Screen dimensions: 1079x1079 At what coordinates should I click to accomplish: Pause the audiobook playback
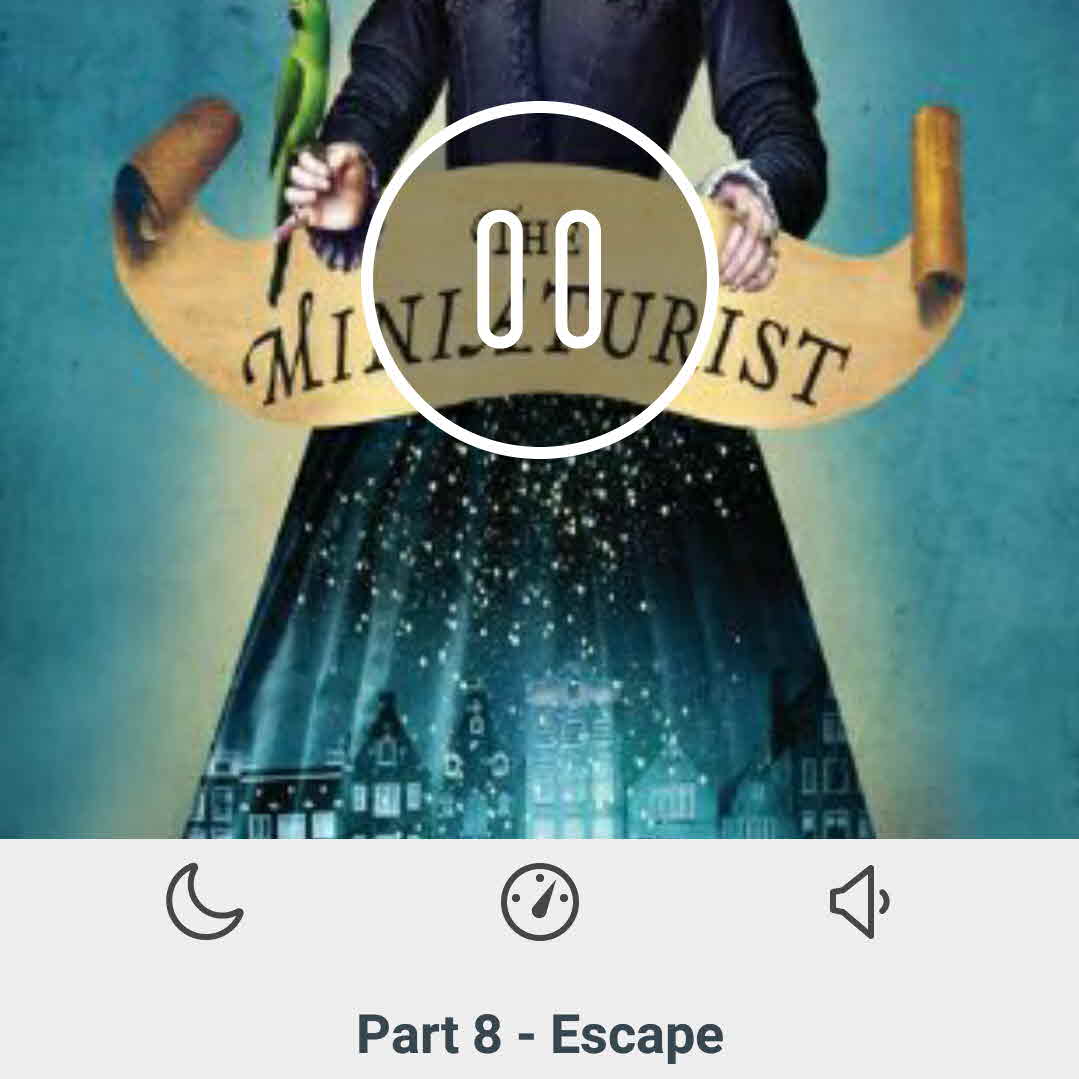[x=540, y=280]
